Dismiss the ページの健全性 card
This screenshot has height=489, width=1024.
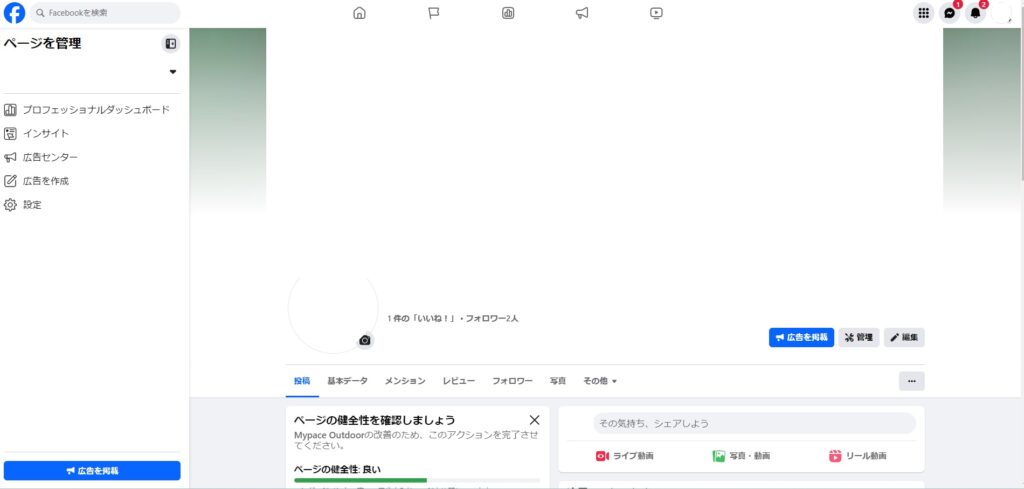[x=534, y=420]
